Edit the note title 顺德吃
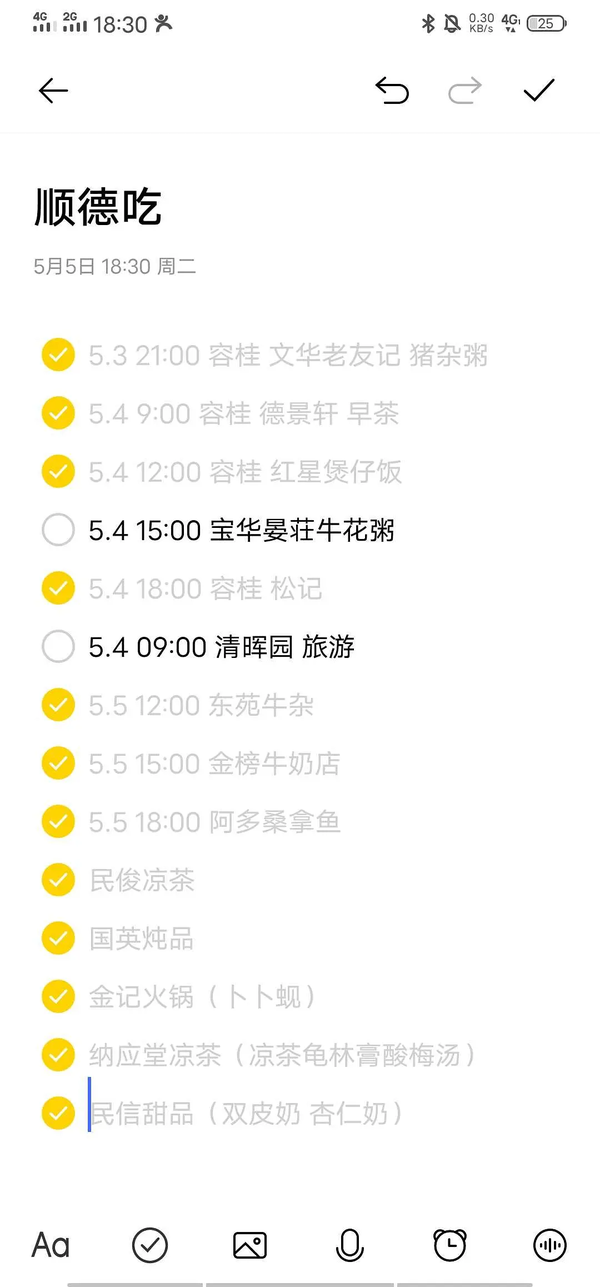This screenshot has width=600, height=1287. pyautogui.click(x=98, y=207)
